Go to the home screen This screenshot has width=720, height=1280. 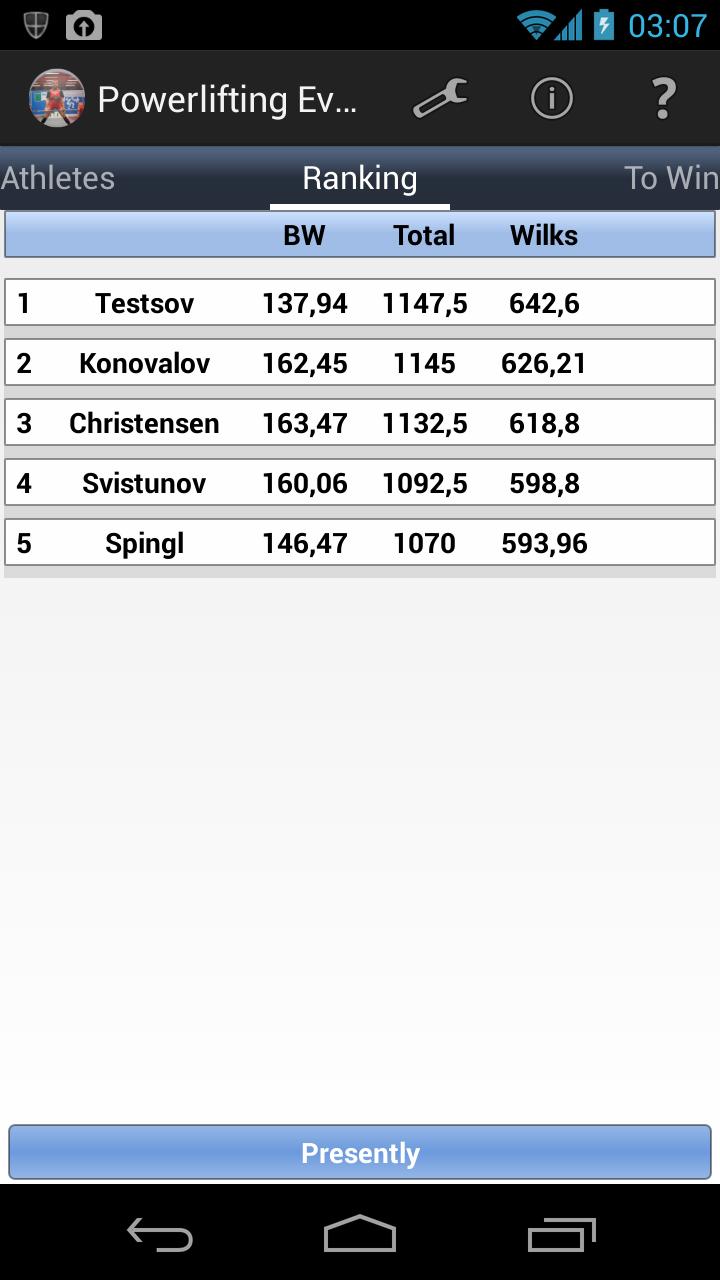pyautogui.click(x=360, y=1234)
